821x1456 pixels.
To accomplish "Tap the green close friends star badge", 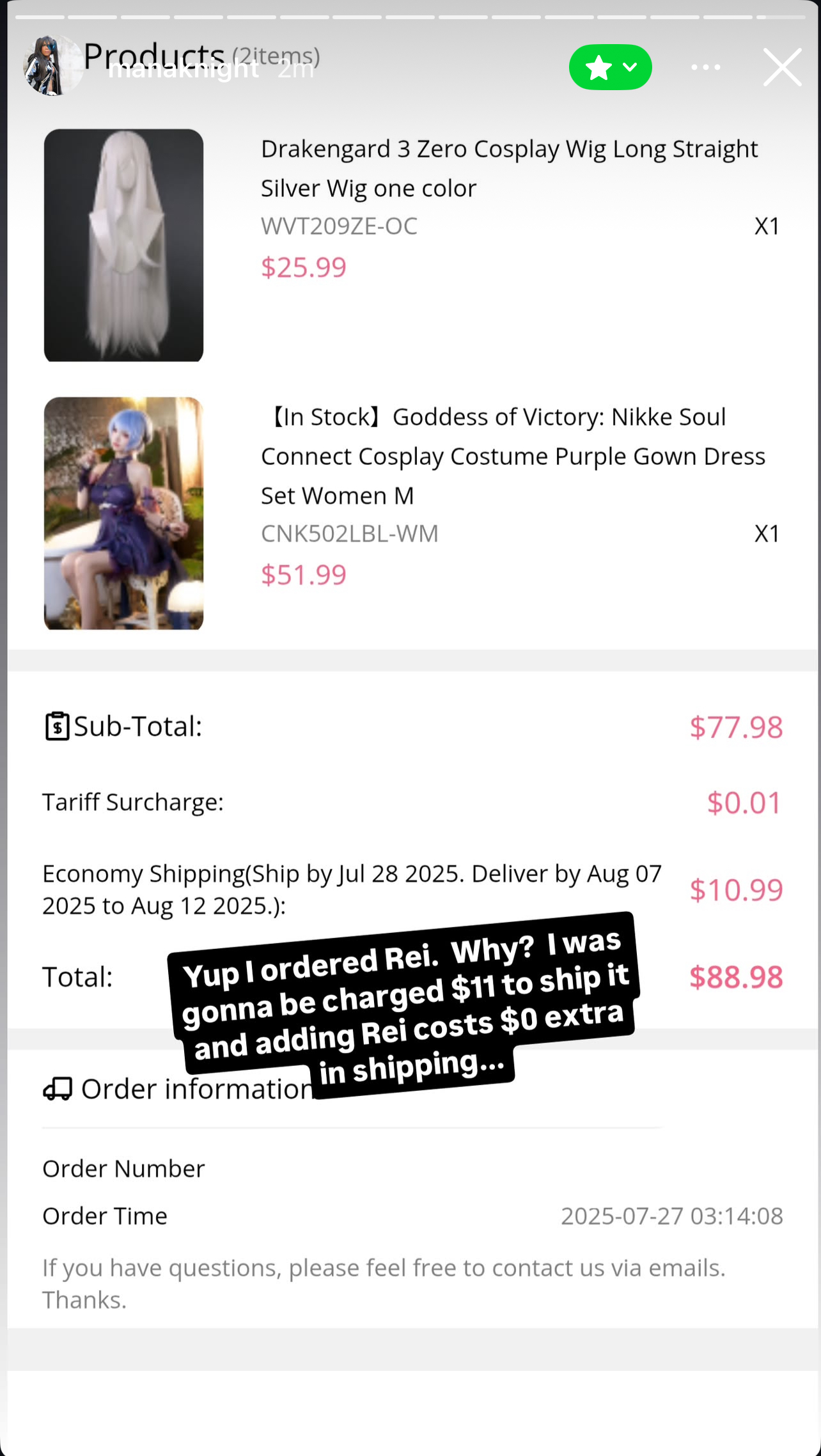I will pos(611,67).
